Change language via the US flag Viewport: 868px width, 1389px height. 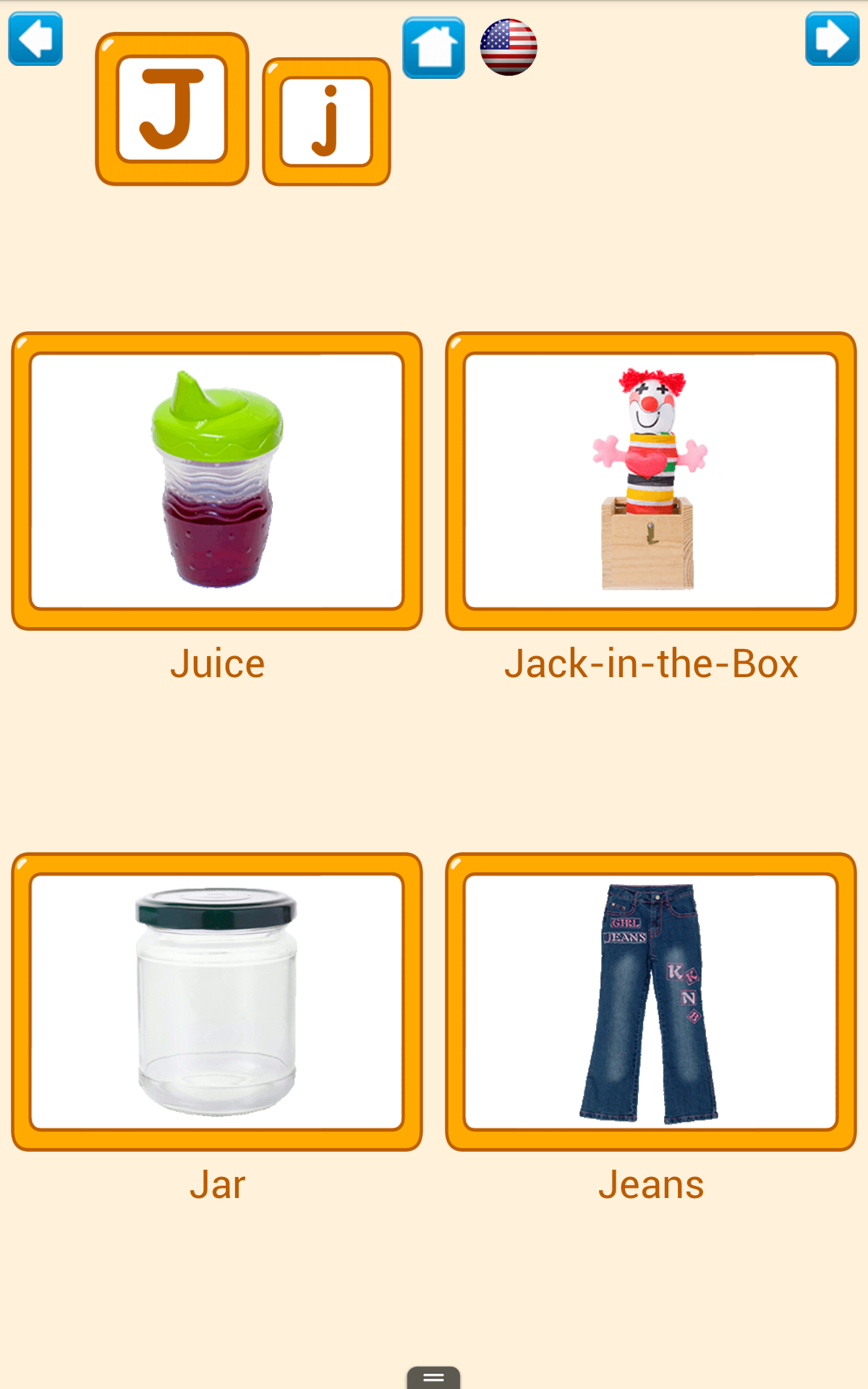[509, 48]
